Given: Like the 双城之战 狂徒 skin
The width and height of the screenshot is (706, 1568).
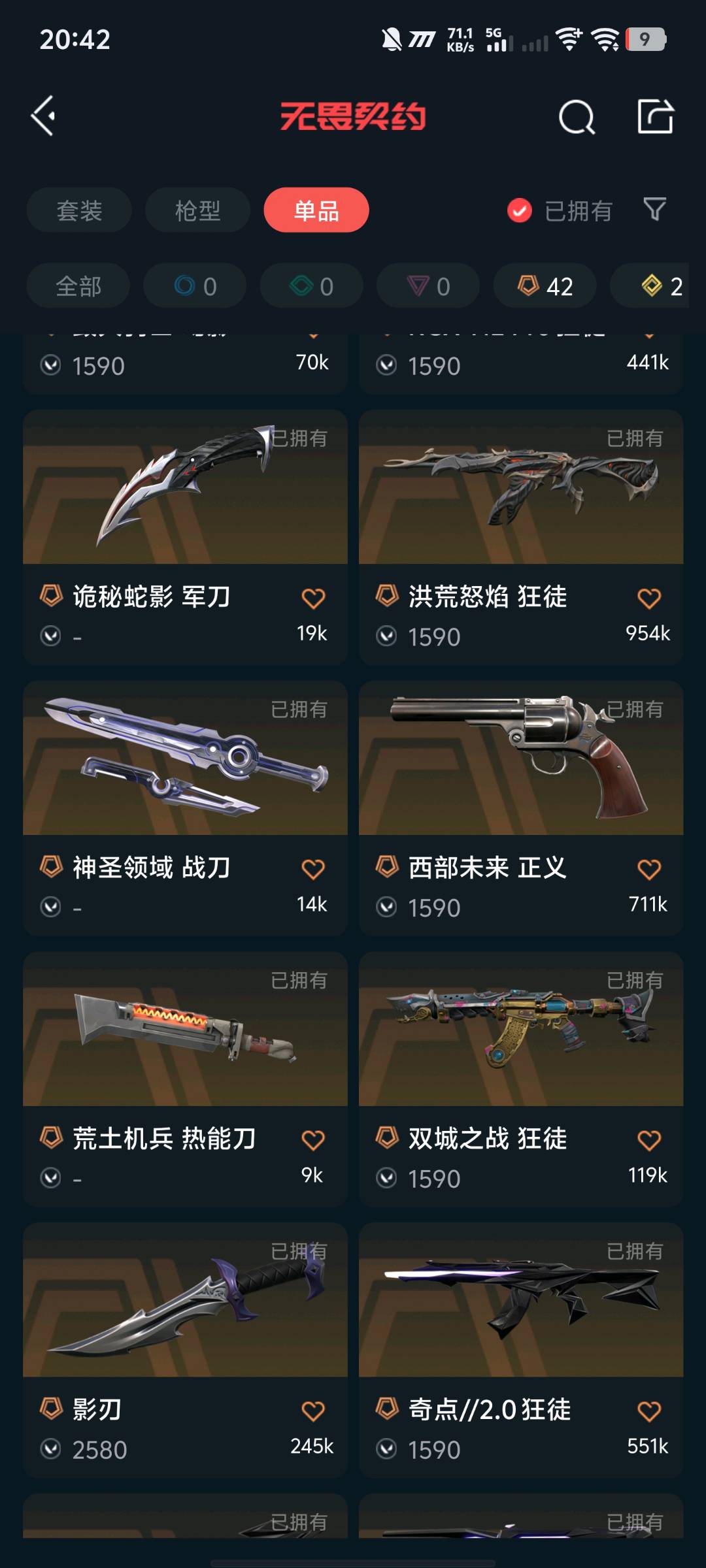Looking at the screenshot, I should click(648, 1141).
